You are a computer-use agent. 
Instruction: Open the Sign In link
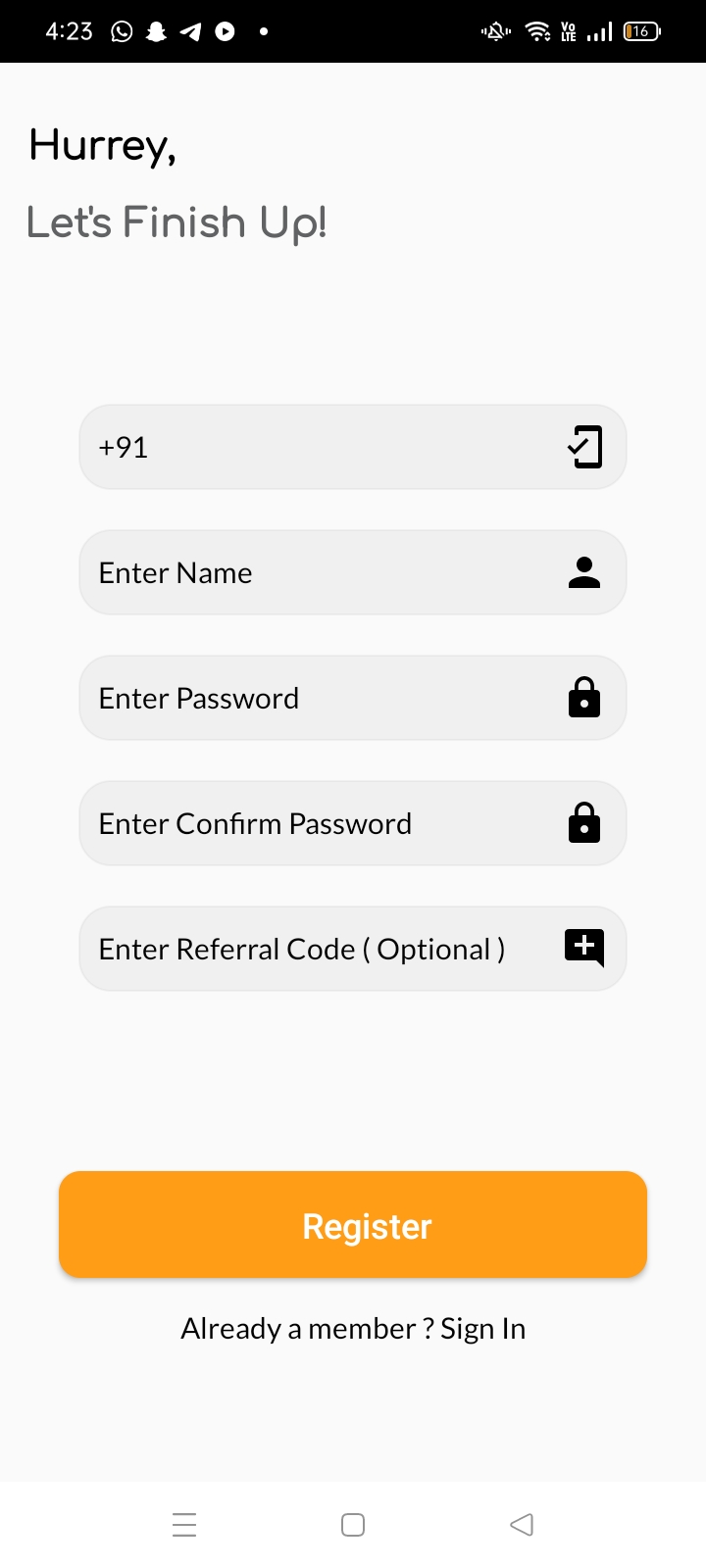coord(483,1329)
